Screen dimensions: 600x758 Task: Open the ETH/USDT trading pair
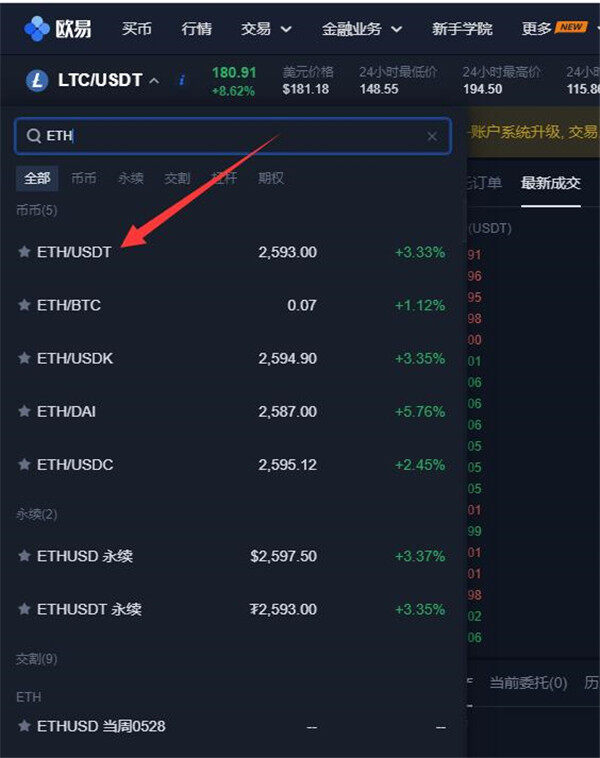74,252
